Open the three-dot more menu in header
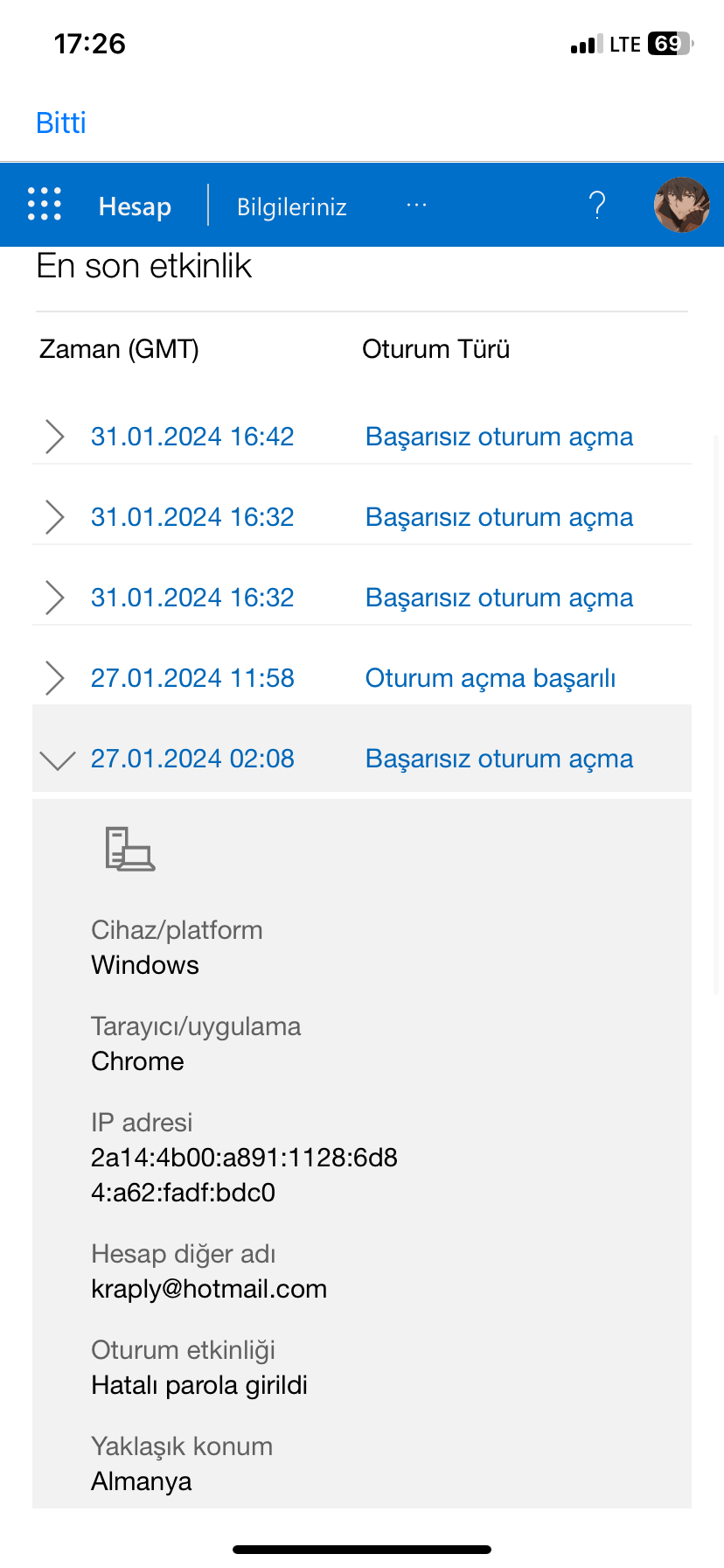The image size is (724, 1568). 416,205
